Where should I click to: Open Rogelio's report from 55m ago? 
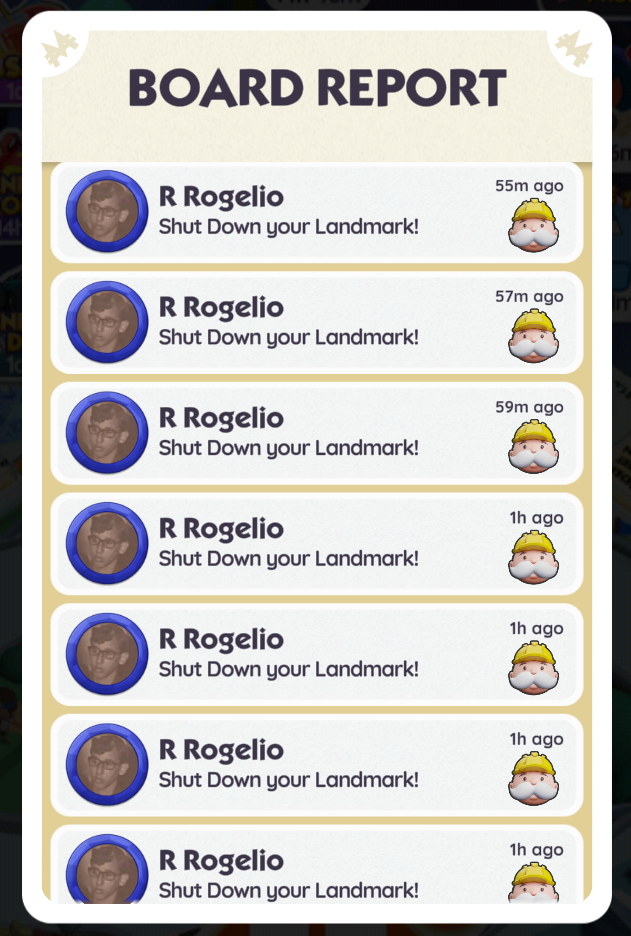pyautogui.click(x=316, y=212)
